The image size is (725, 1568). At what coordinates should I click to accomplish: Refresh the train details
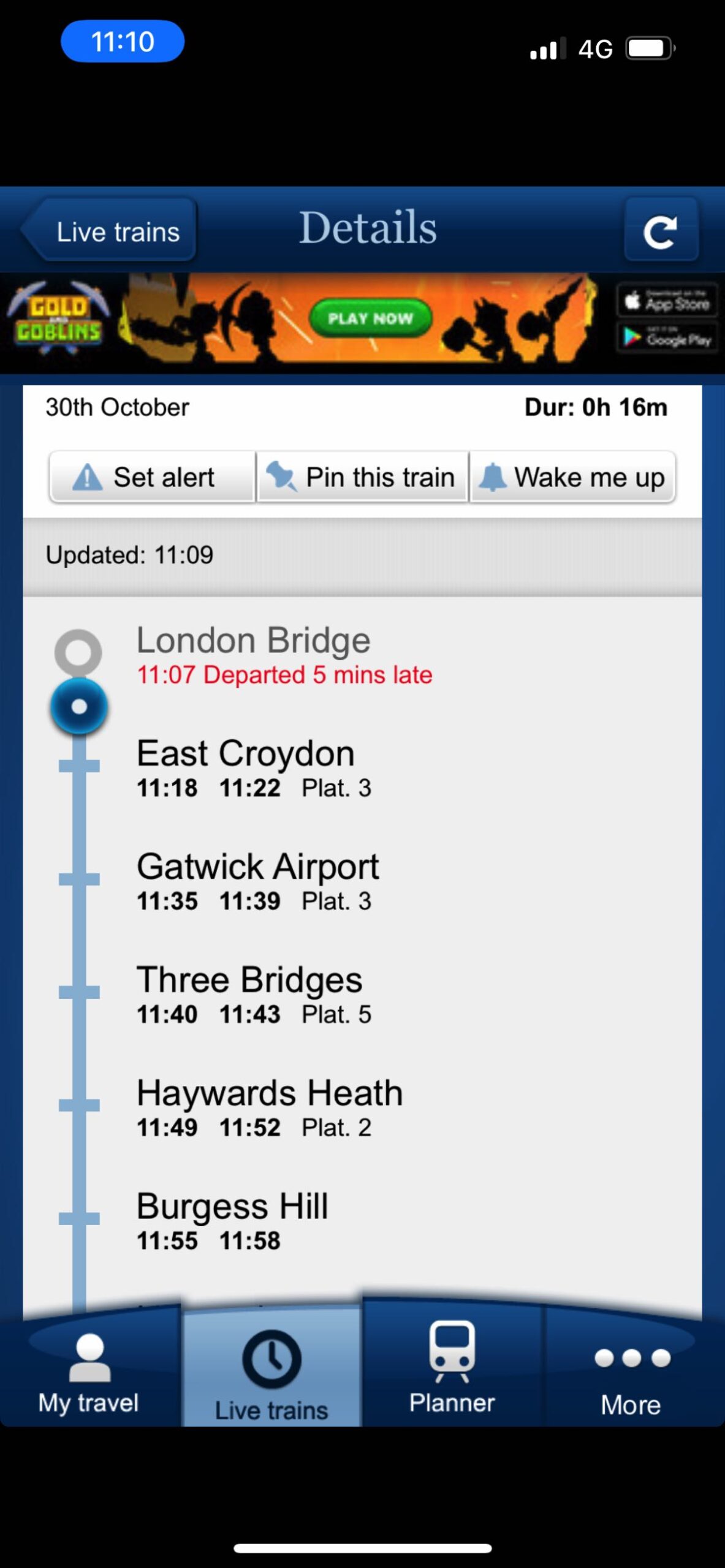point(661,230)
